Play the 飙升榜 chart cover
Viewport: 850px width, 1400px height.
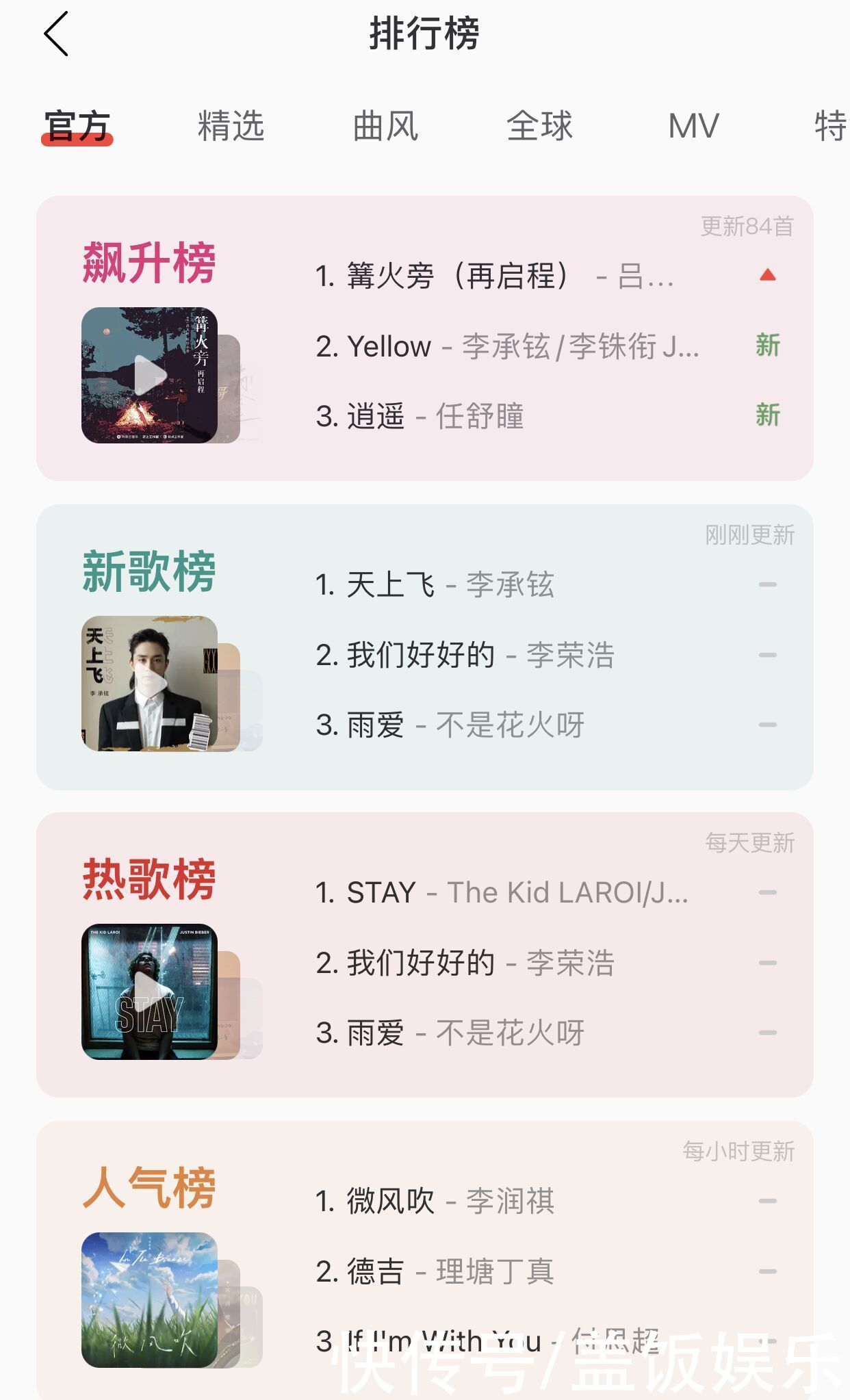tap(150, 375)
